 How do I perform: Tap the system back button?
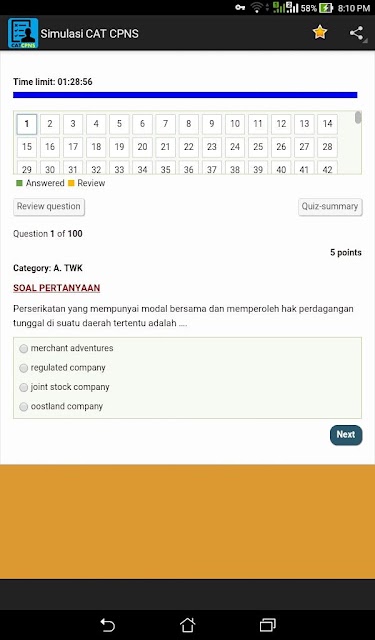pos(107,625)
